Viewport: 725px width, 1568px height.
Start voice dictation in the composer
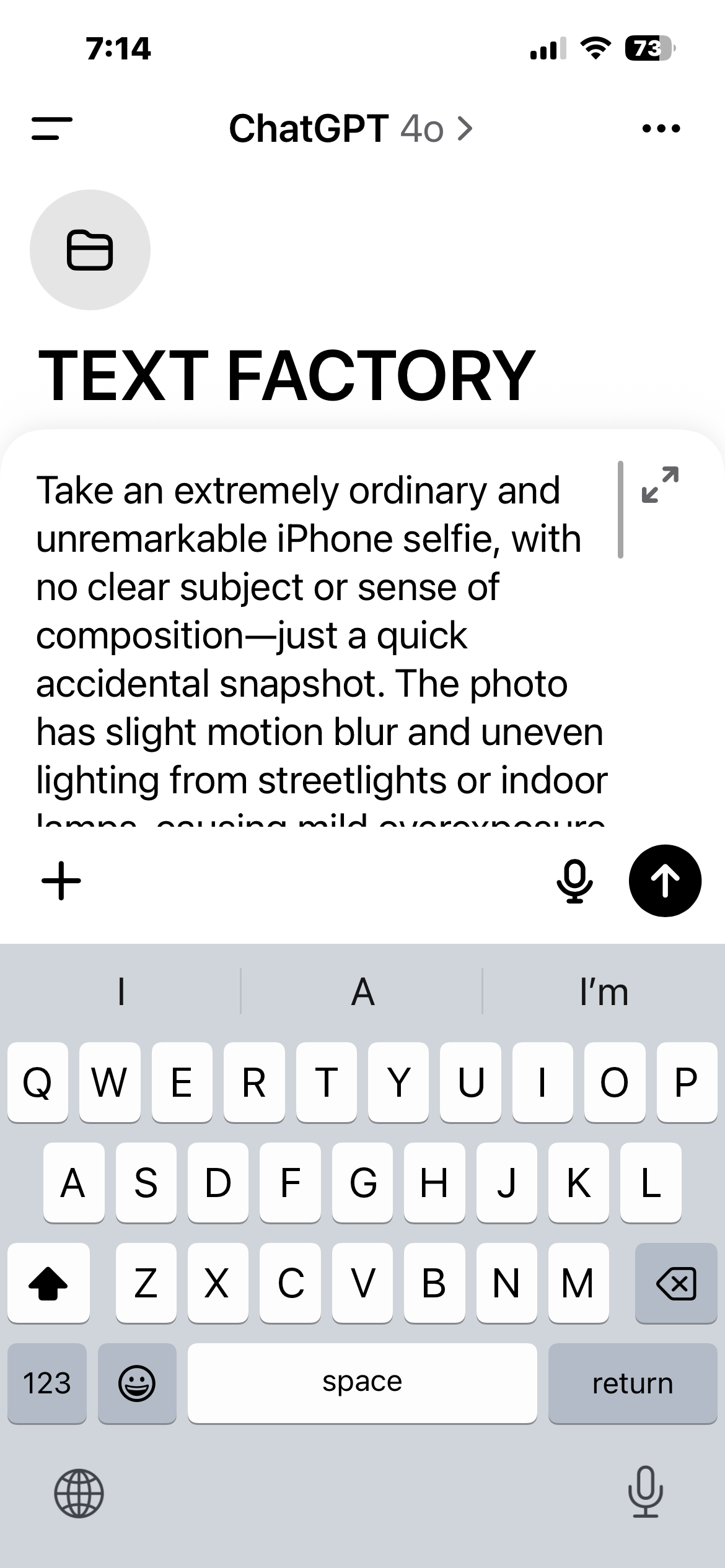pos(574,881)
